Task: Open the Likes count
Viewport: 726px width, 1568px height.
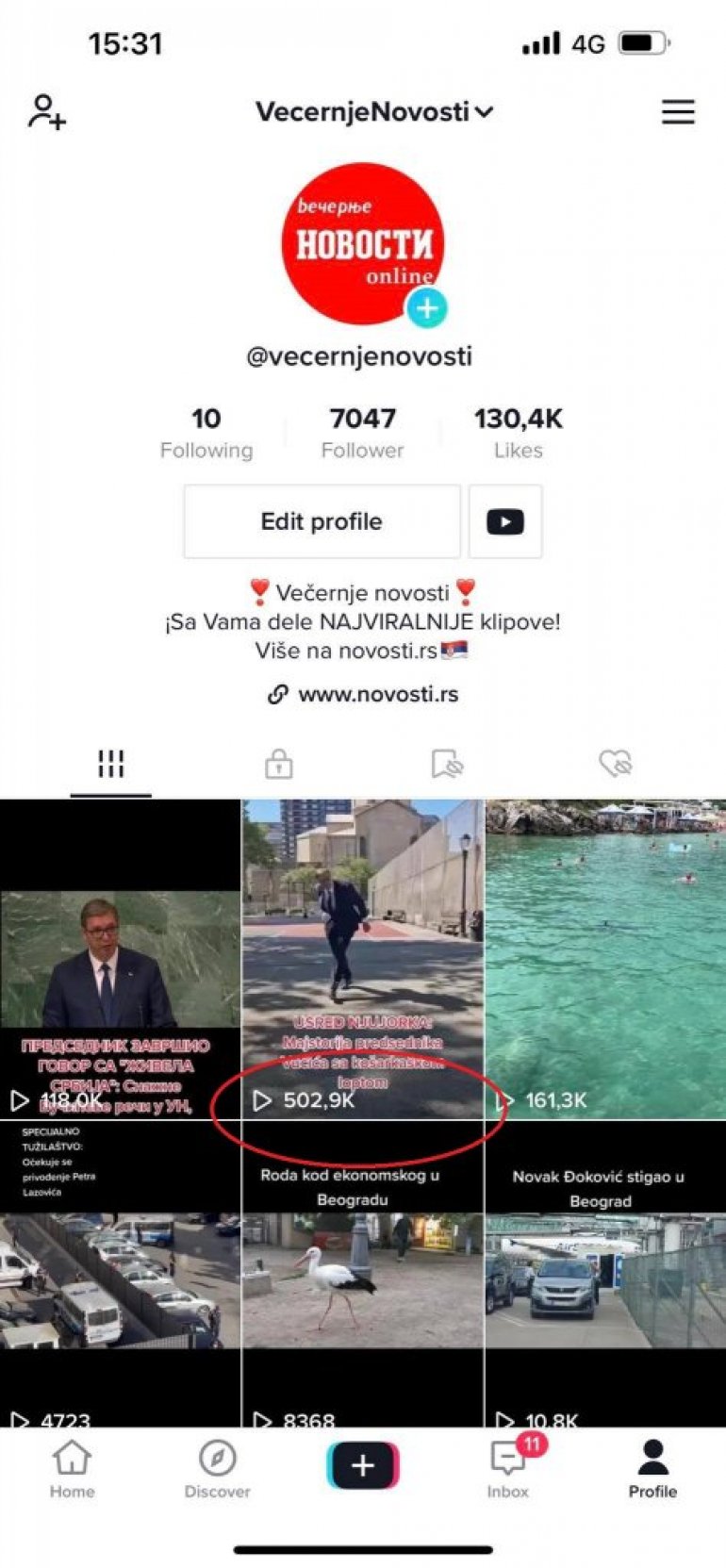Action: pos(518,433)
